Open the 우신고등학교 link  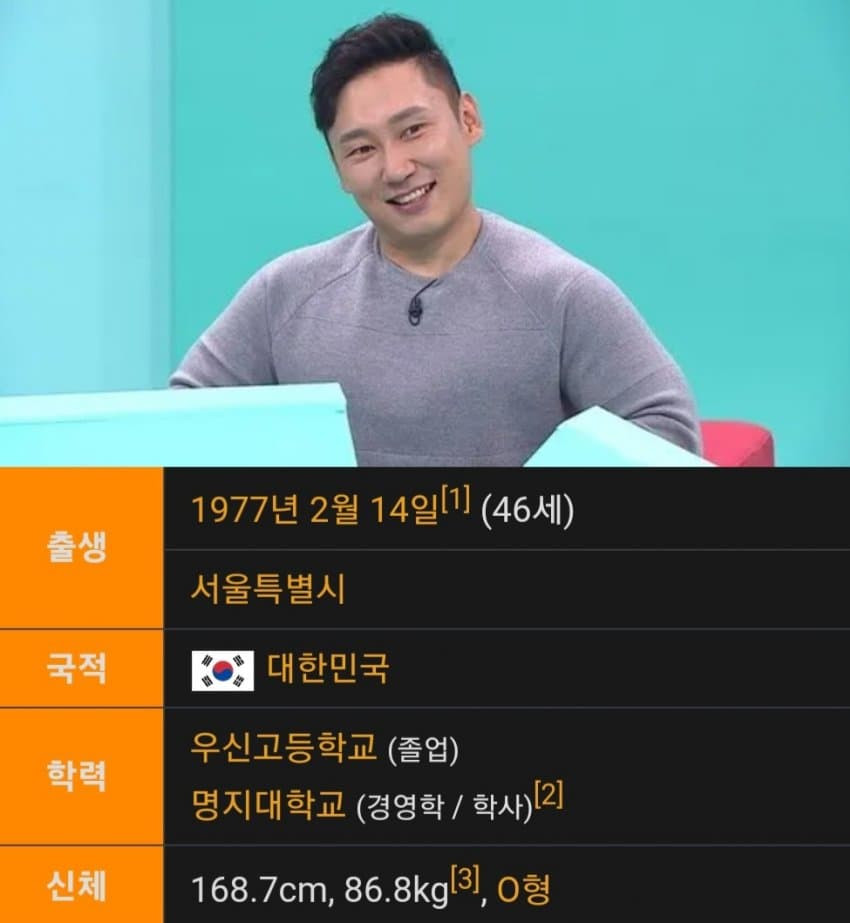pos(284,747)
